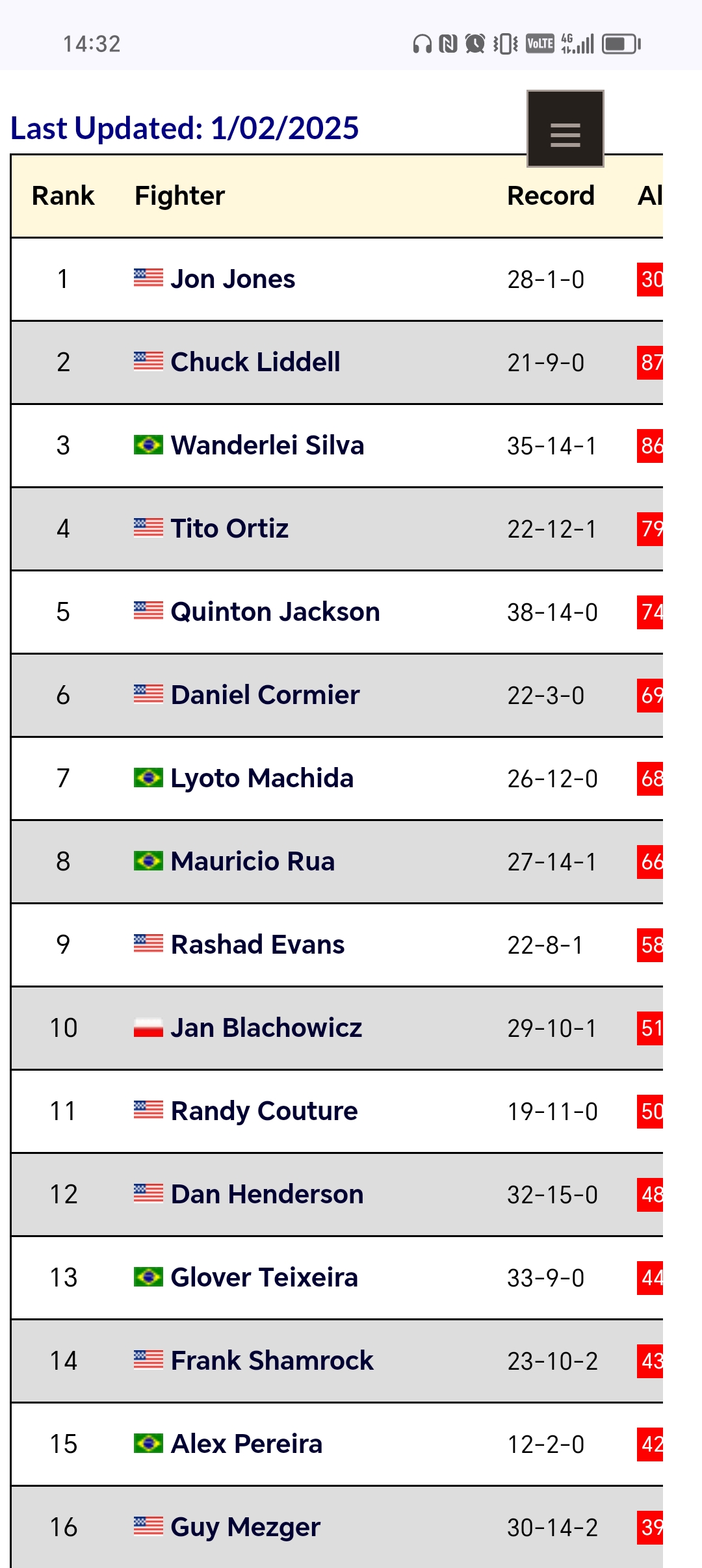
Task: View Randy Couture's profile
Action: [x=264, y=1111]
